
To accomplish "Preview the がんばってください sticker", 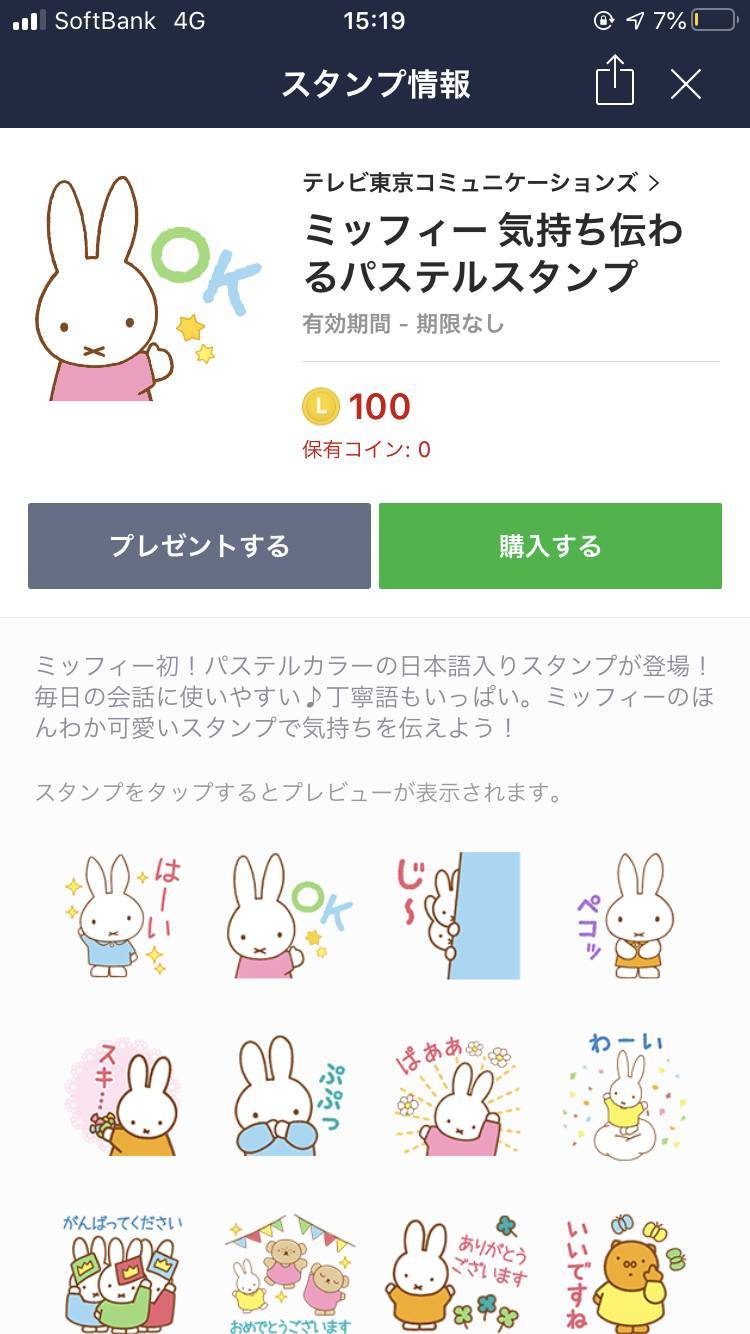I will click(120, 1270).
